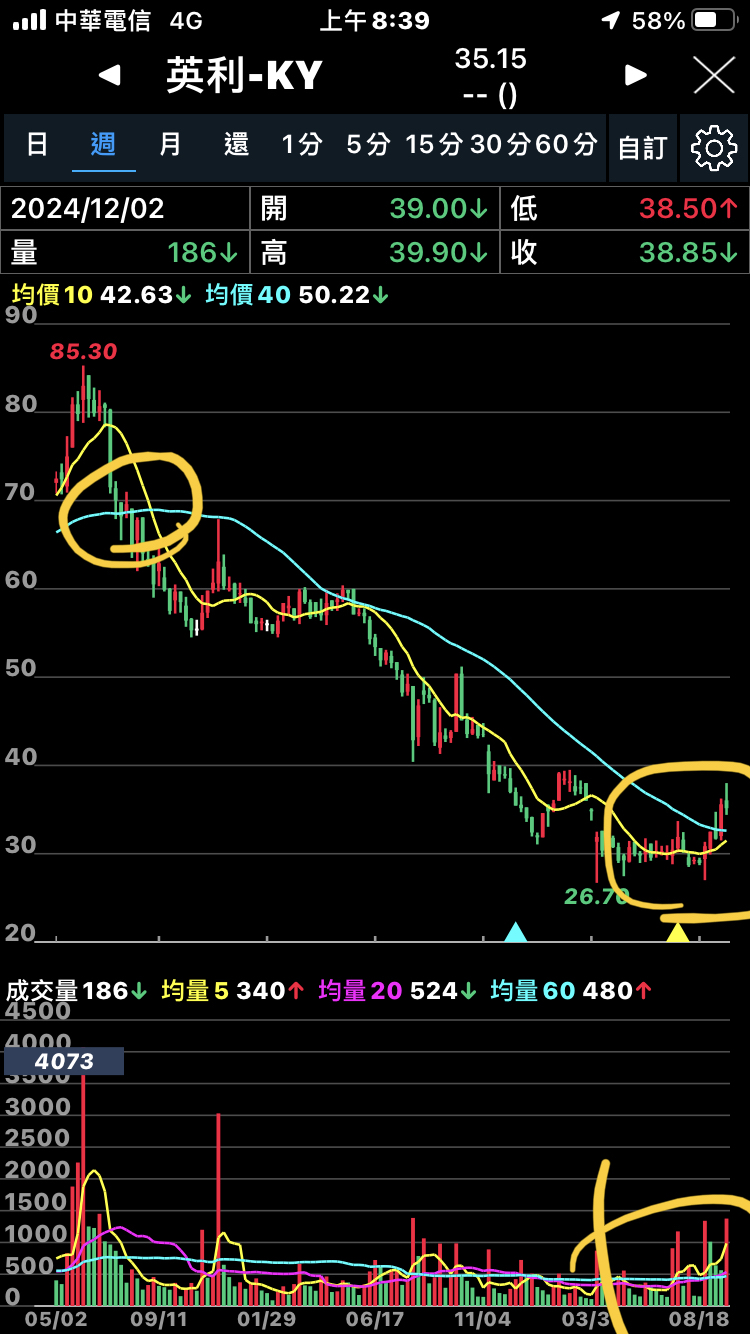Switch to the 1分 minute chart
This screenshot has width=750, height=1334.
point(301,145)
